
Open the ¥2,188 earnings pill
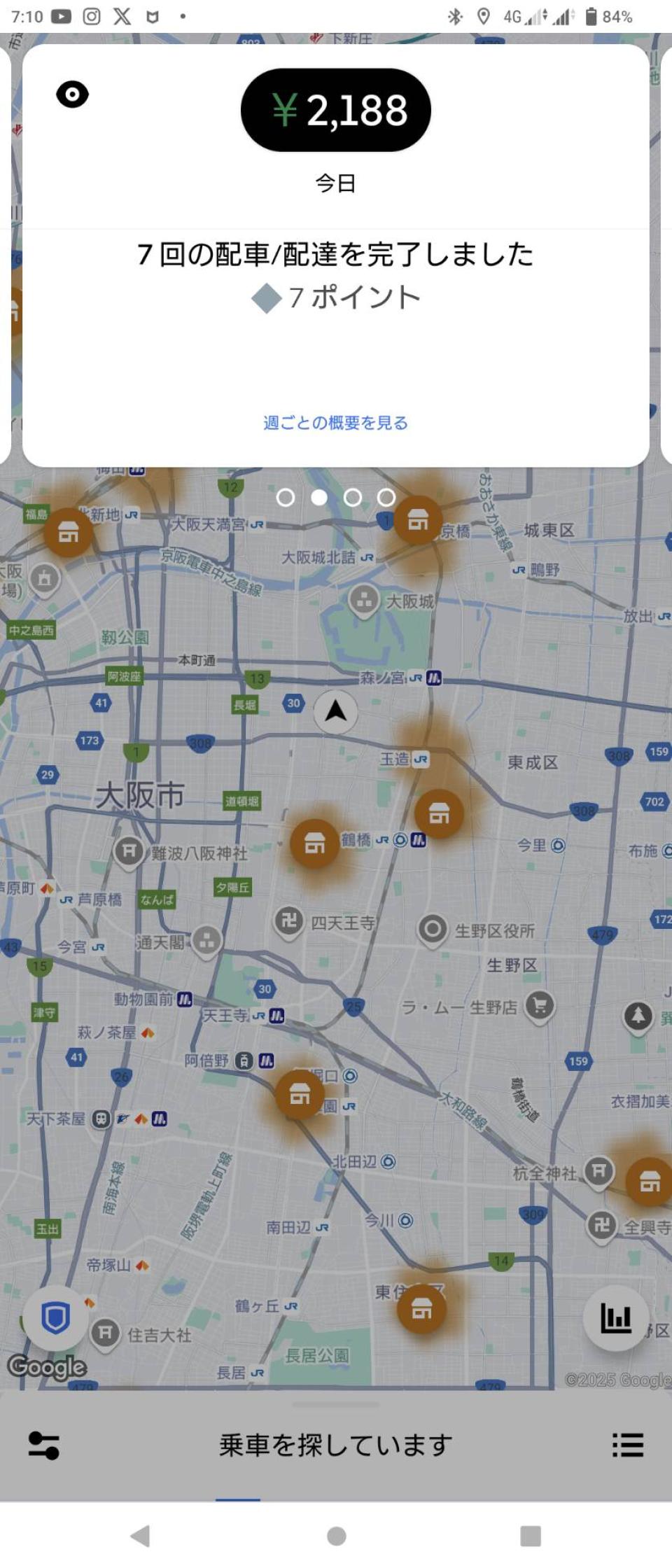point(335,110)
